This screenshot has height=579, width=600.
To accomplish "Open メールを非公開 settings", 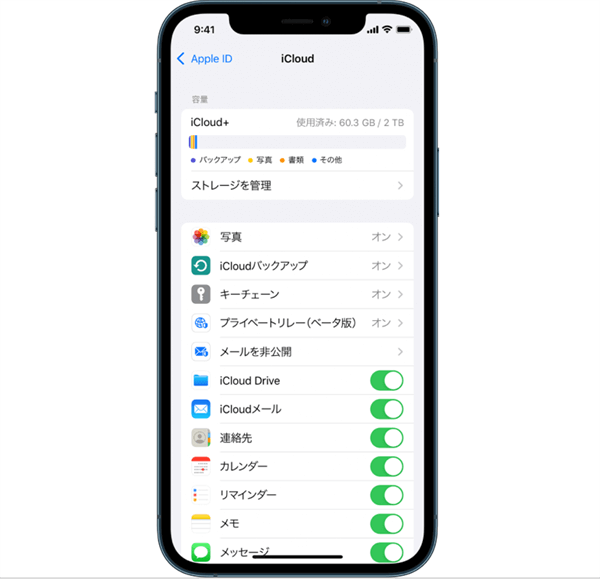I will coord(297,352).
